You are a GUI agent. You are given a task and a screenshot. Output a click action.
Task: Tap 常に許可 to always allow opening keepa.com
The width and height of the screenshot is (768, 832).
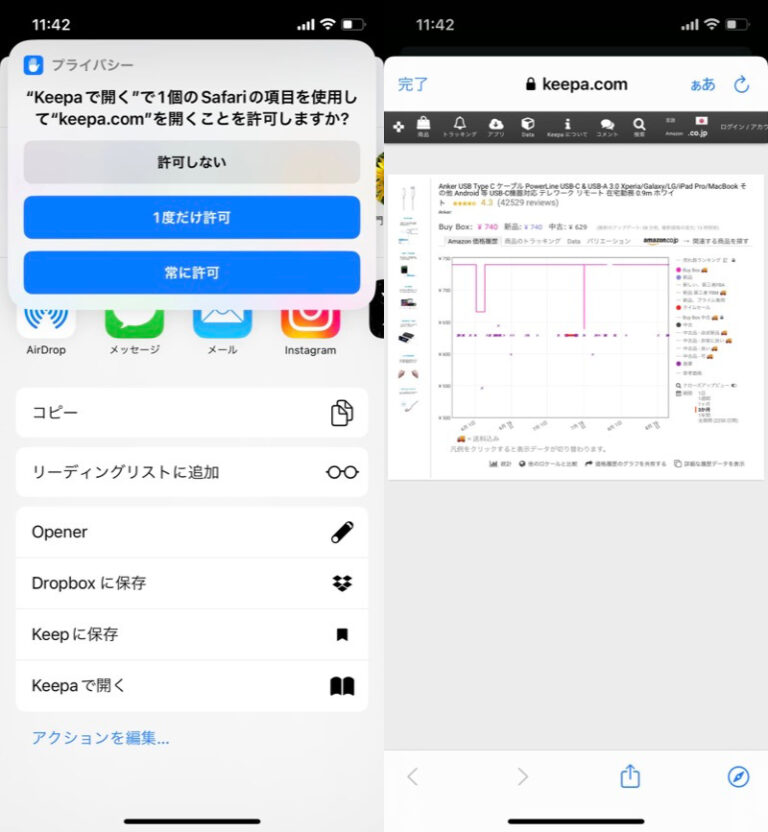click(191, 272)
